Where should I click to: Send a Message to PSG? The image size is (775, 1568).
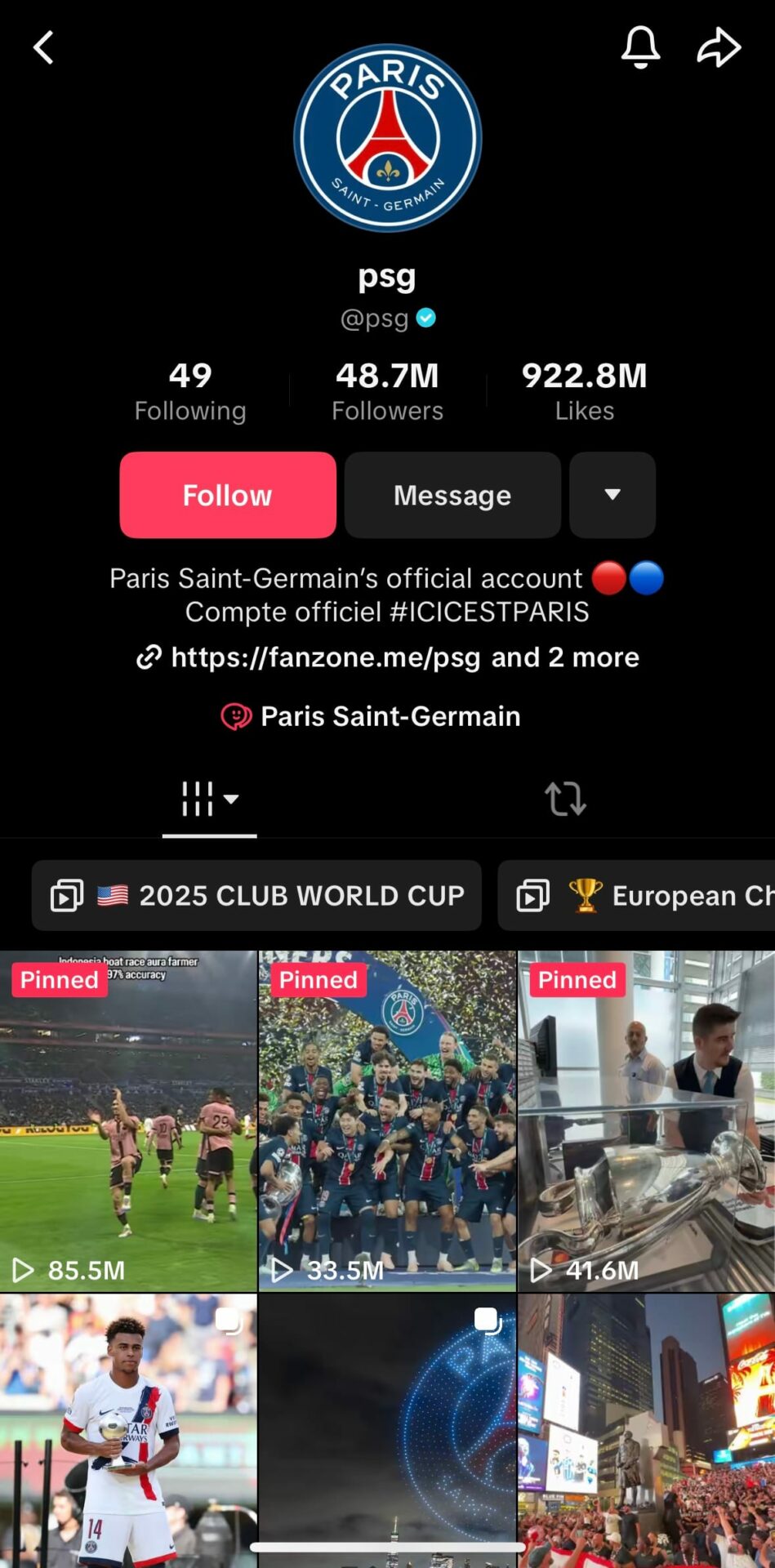452,495
